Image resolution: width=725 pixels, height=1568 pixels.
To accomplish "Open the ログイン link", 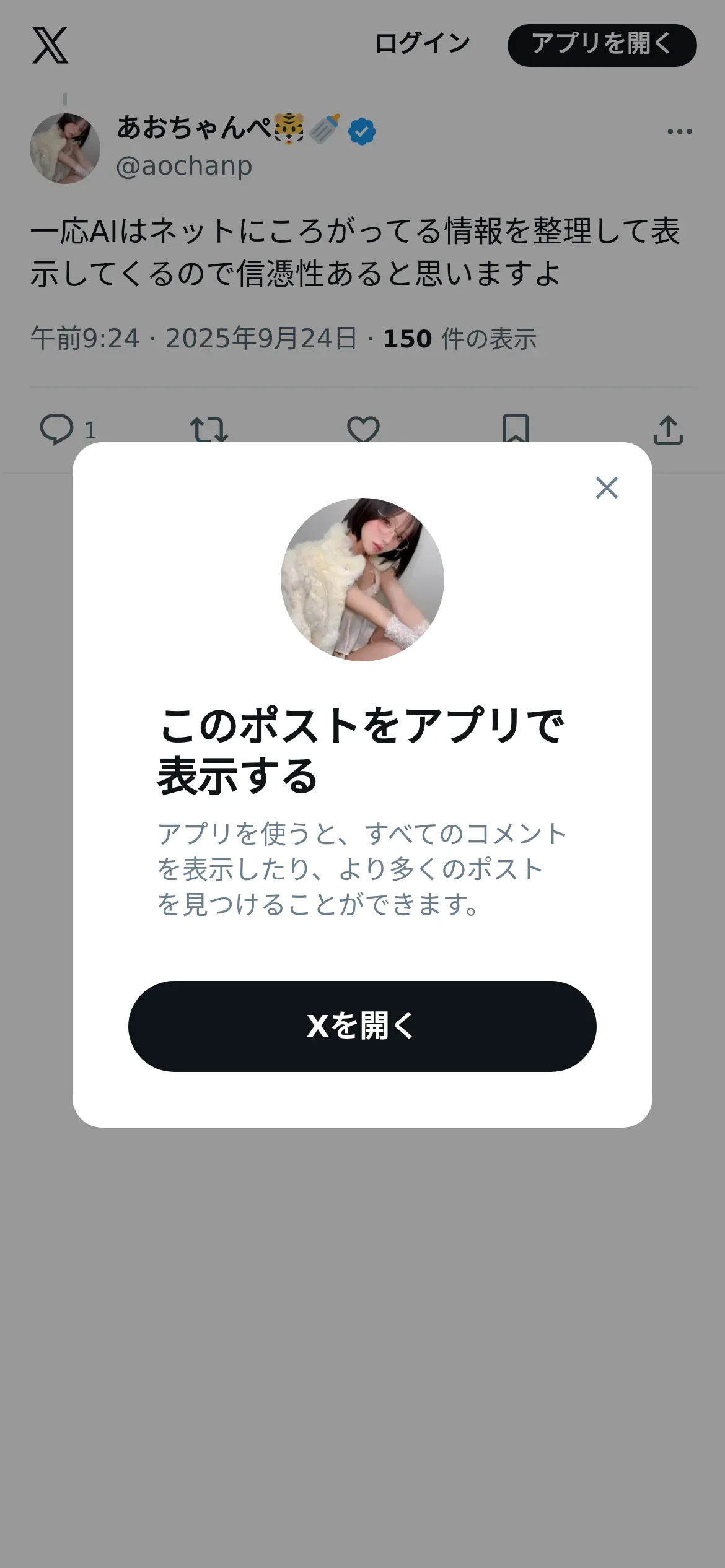I will coord(423,44).
